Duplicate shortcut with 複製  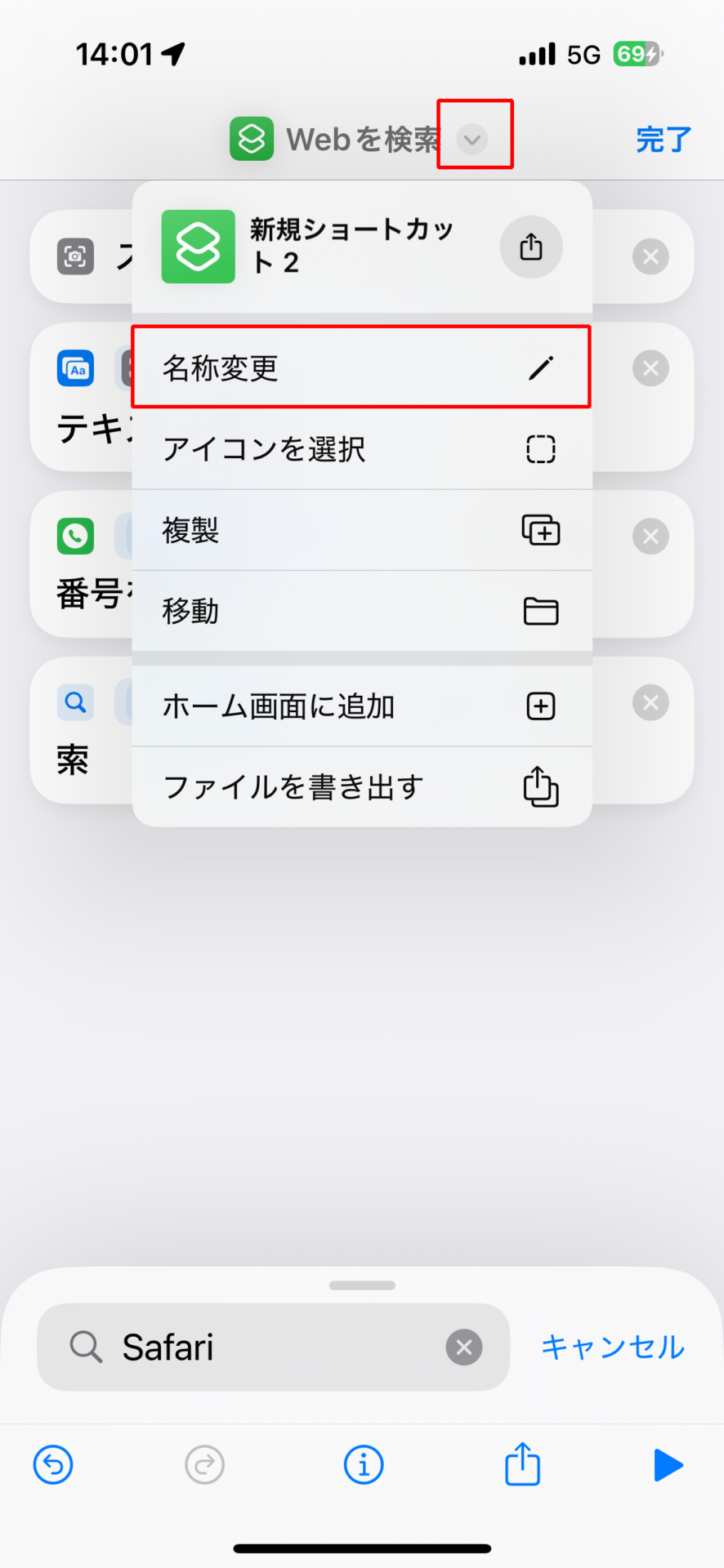[361, 530]
